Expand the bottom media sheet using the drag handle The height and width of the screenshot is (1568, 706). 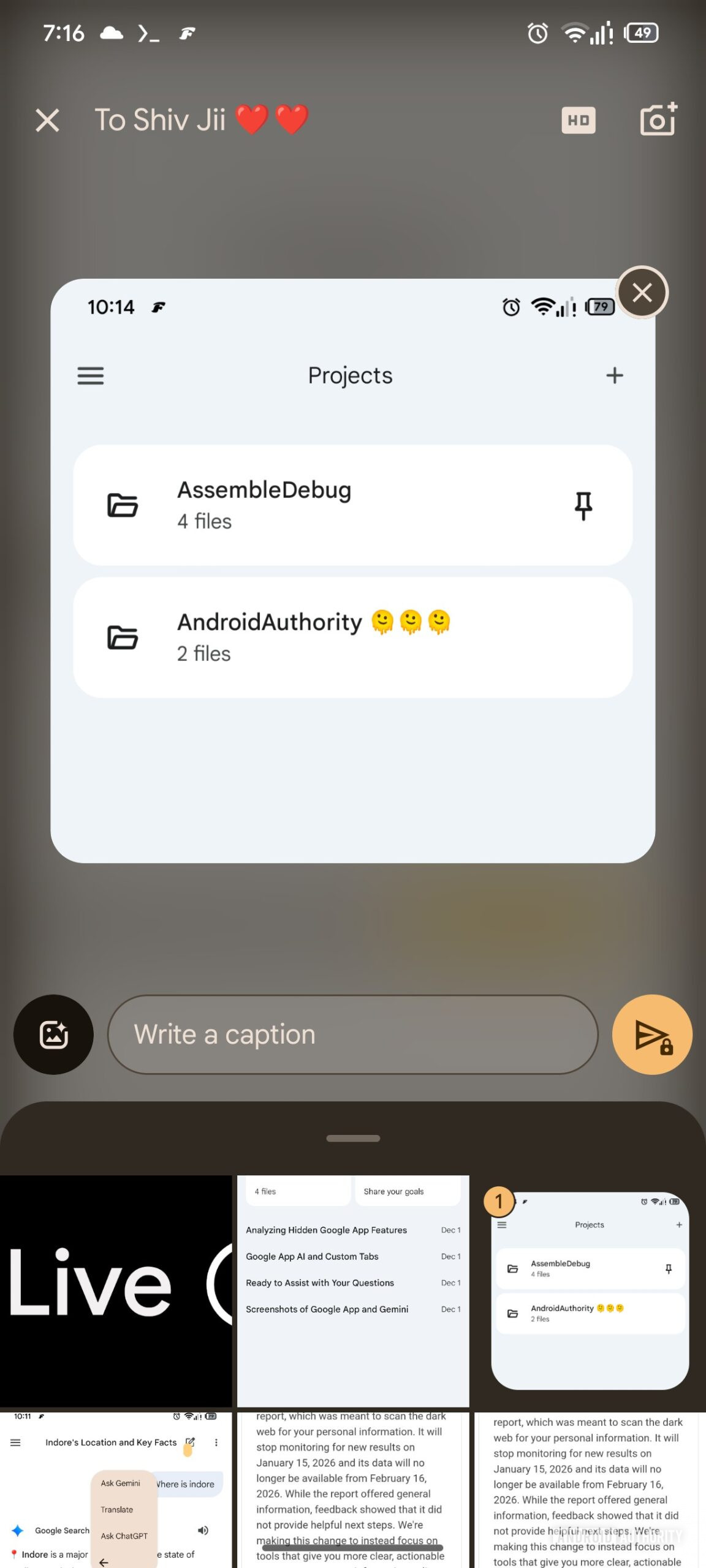[353, 1137]
